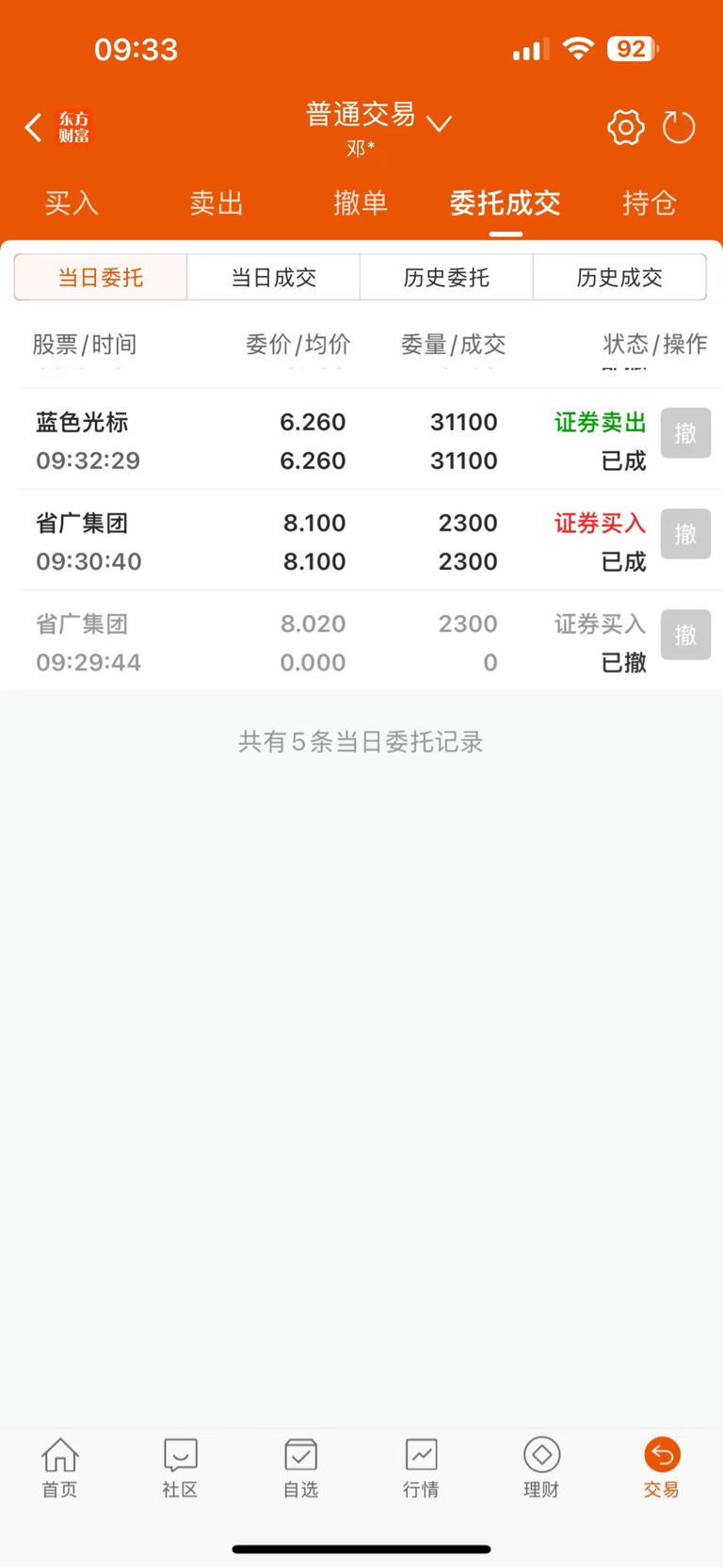Open the 省广集团 09:30:40 buy order
The width and height of the screenshot is (723, 1568).
pos(329,542)
